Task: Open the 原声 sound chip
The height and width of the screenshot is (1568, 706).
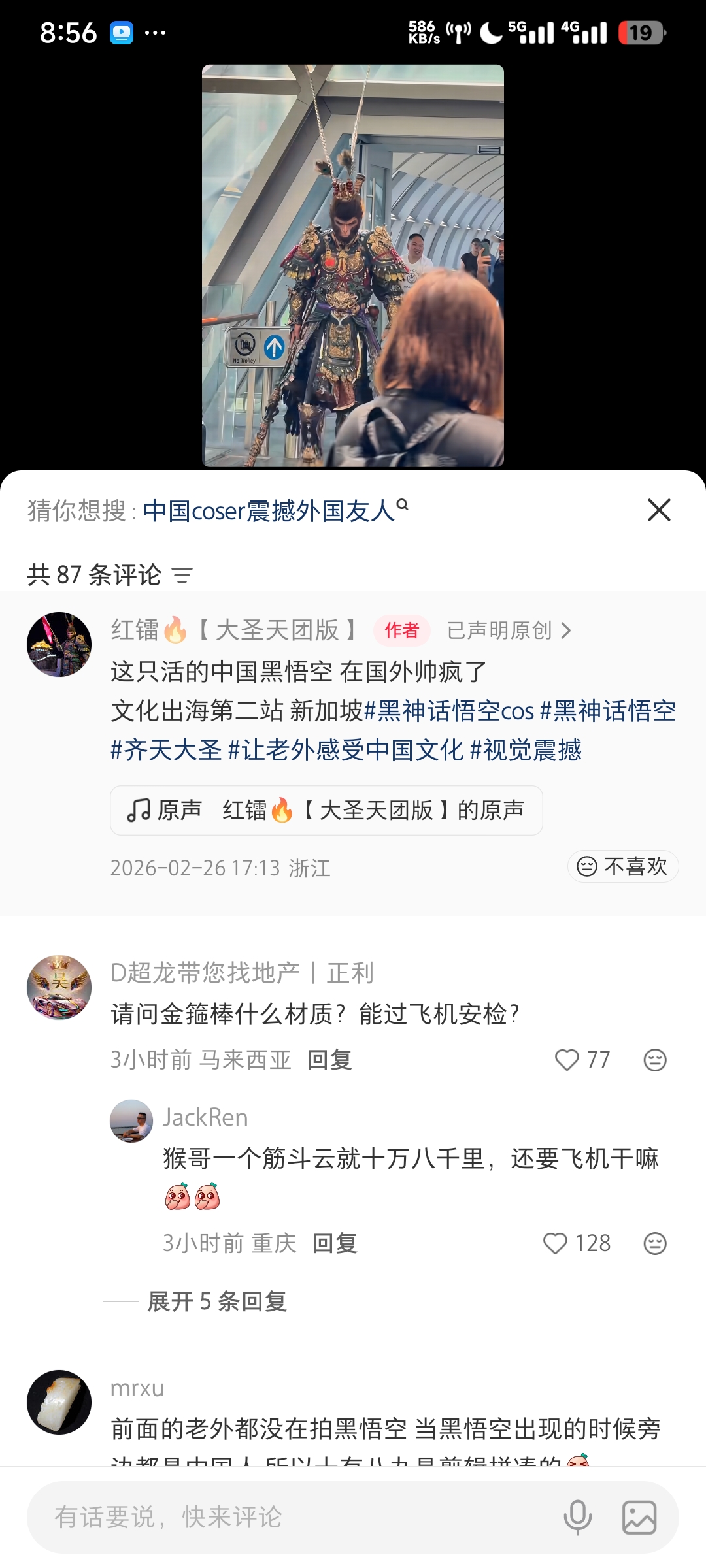Action: (x=326, y=810)
